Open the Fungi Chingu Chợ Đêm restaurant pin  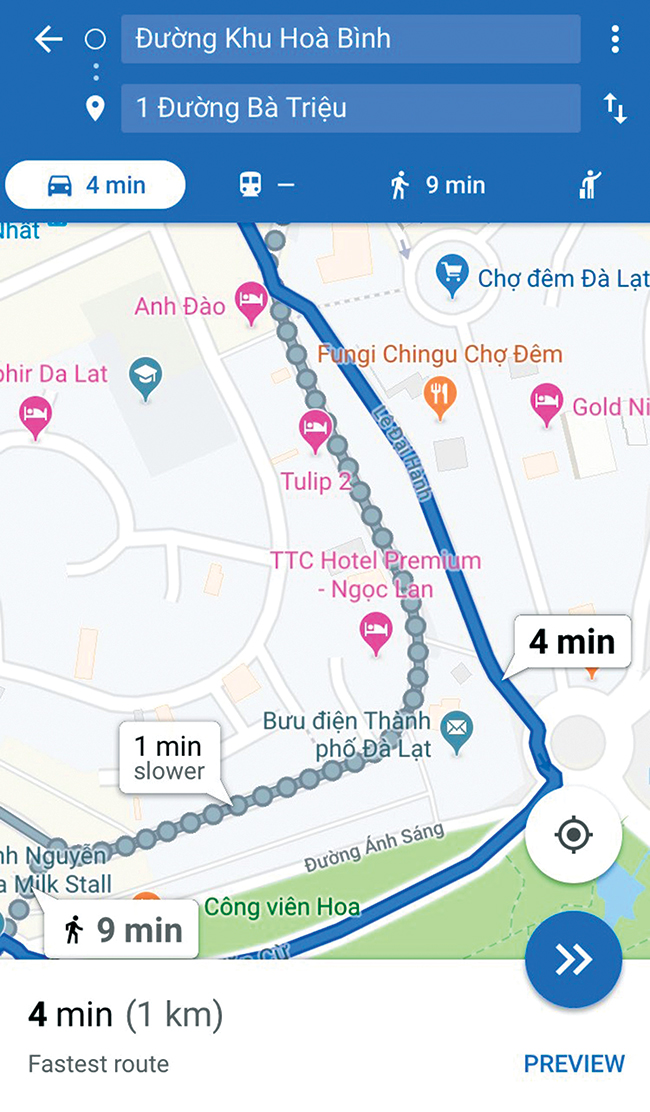(440, 398)
